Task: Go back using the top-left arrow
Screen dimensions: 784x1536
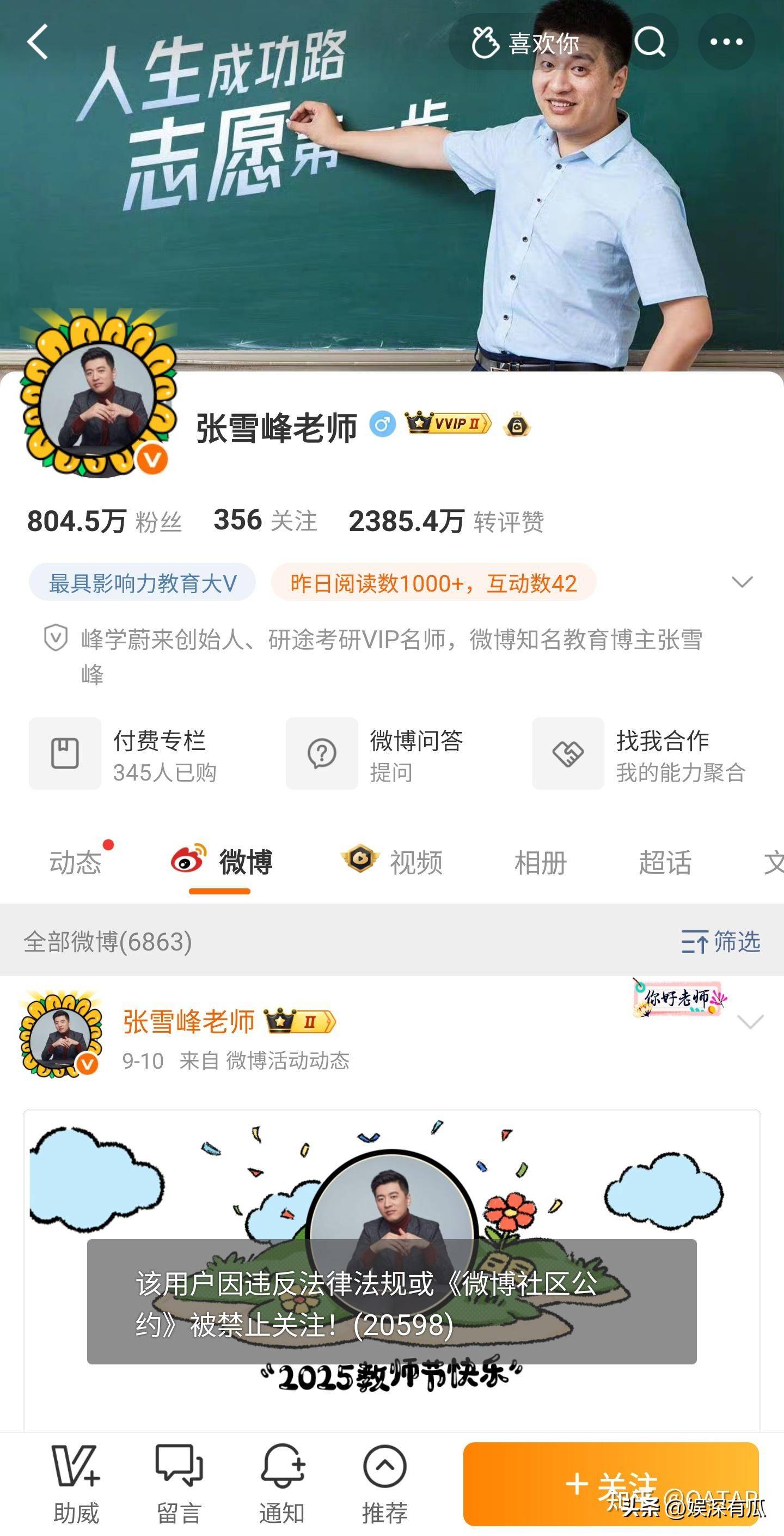Action: 38,42
